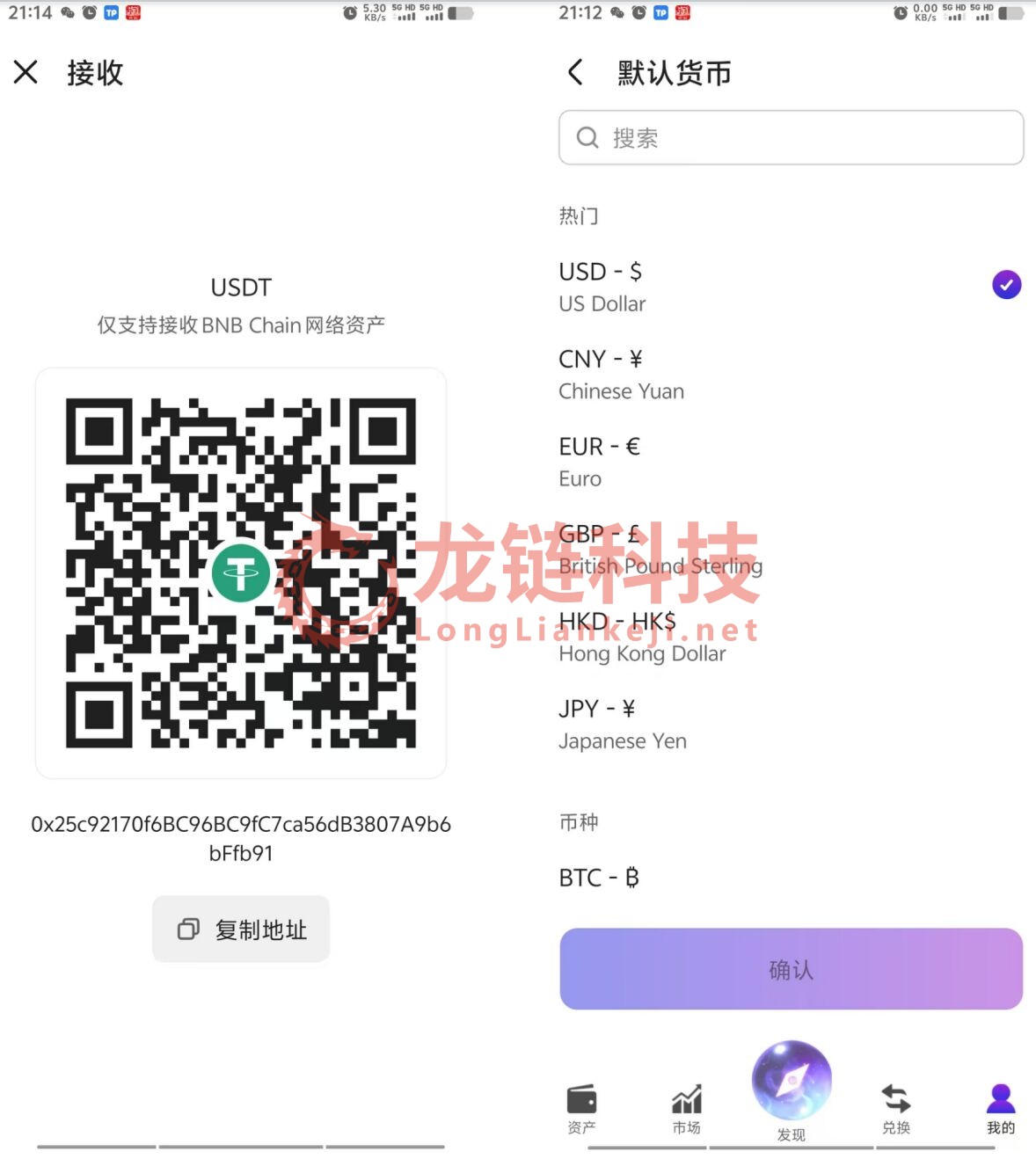Image resolution: width=1036 pixels, height=1159 pixels.
Task: Pick BTC as display currency
Action: (x=789, y=878)
